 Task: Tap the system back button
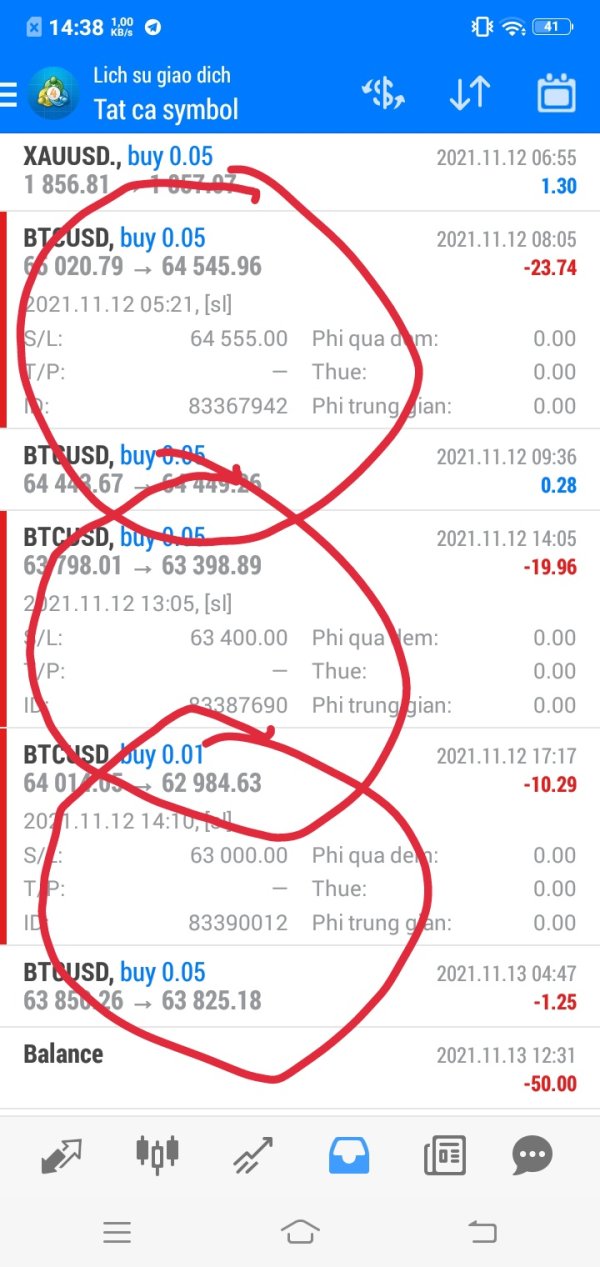pos(483,1232)
